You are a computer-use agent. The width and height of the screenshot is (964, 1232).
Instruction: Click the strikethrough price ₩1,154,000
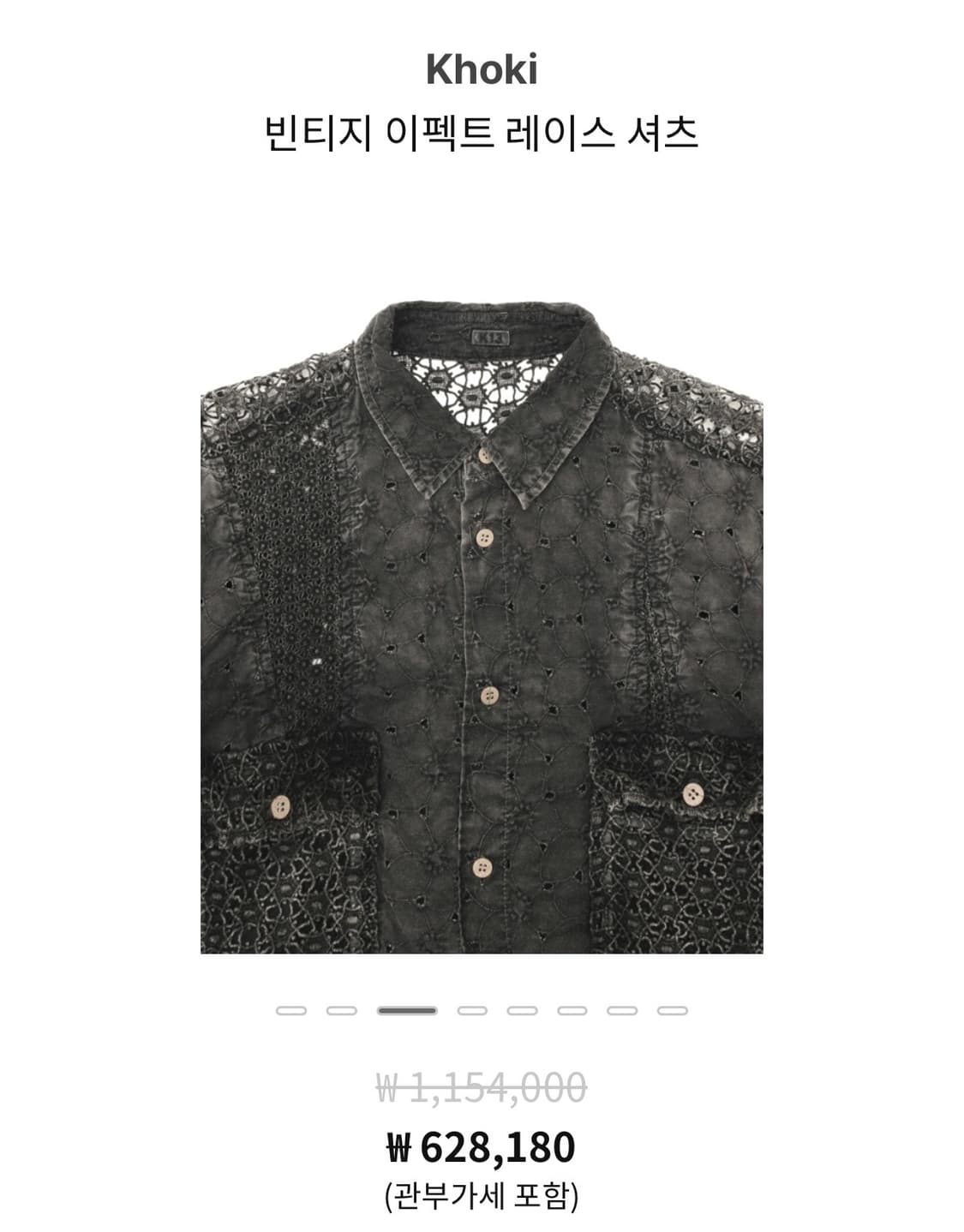pyautogui.click(x=482, y=1086)
